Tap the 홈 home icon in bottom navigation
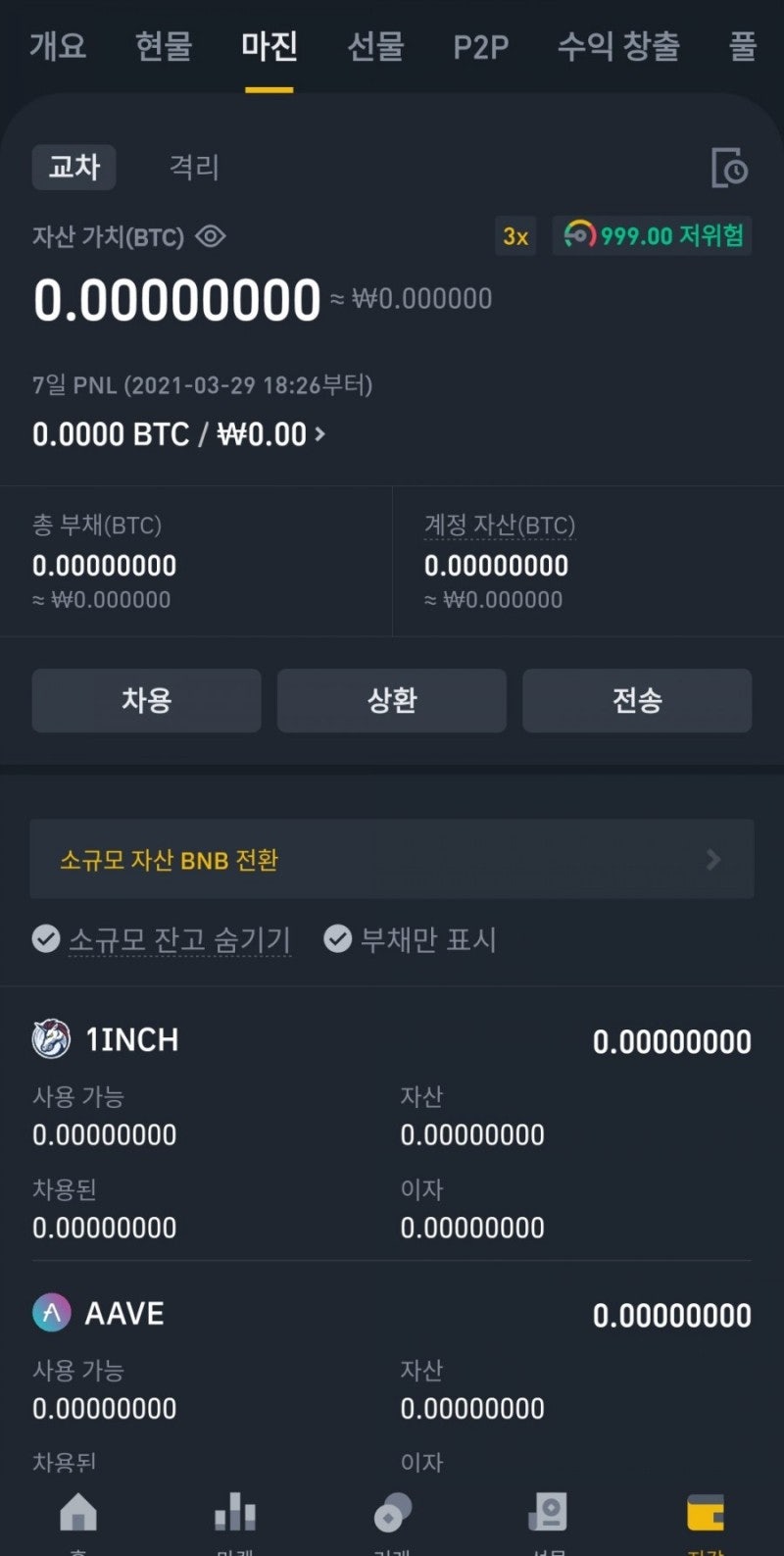The width and height of the screenshot is (784, 1556). tap(78, 1515)
